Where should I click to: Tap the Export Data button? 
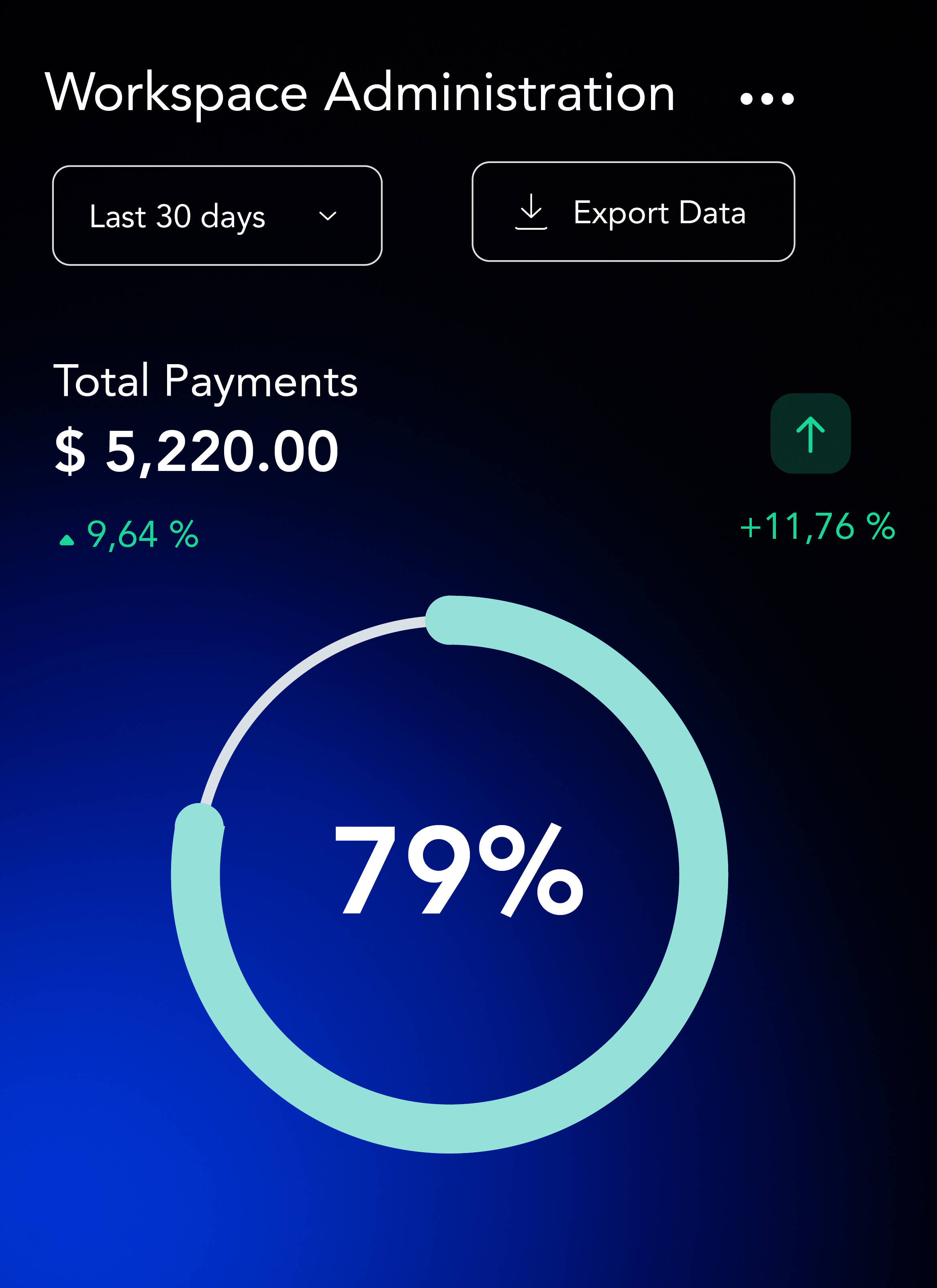[x=633, y=212]
